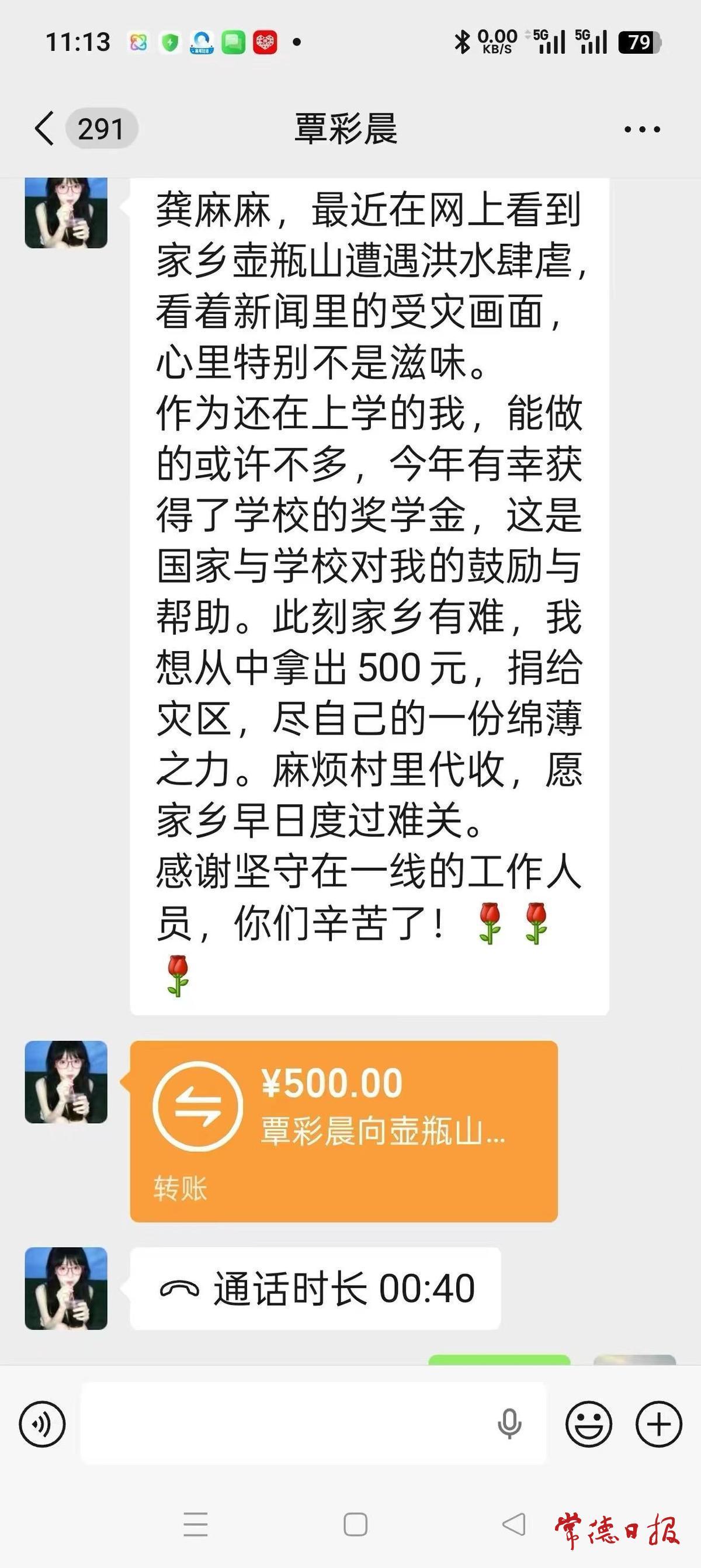Open the system recent apps button
The image size is (701, 1568).
point(196,1525)
